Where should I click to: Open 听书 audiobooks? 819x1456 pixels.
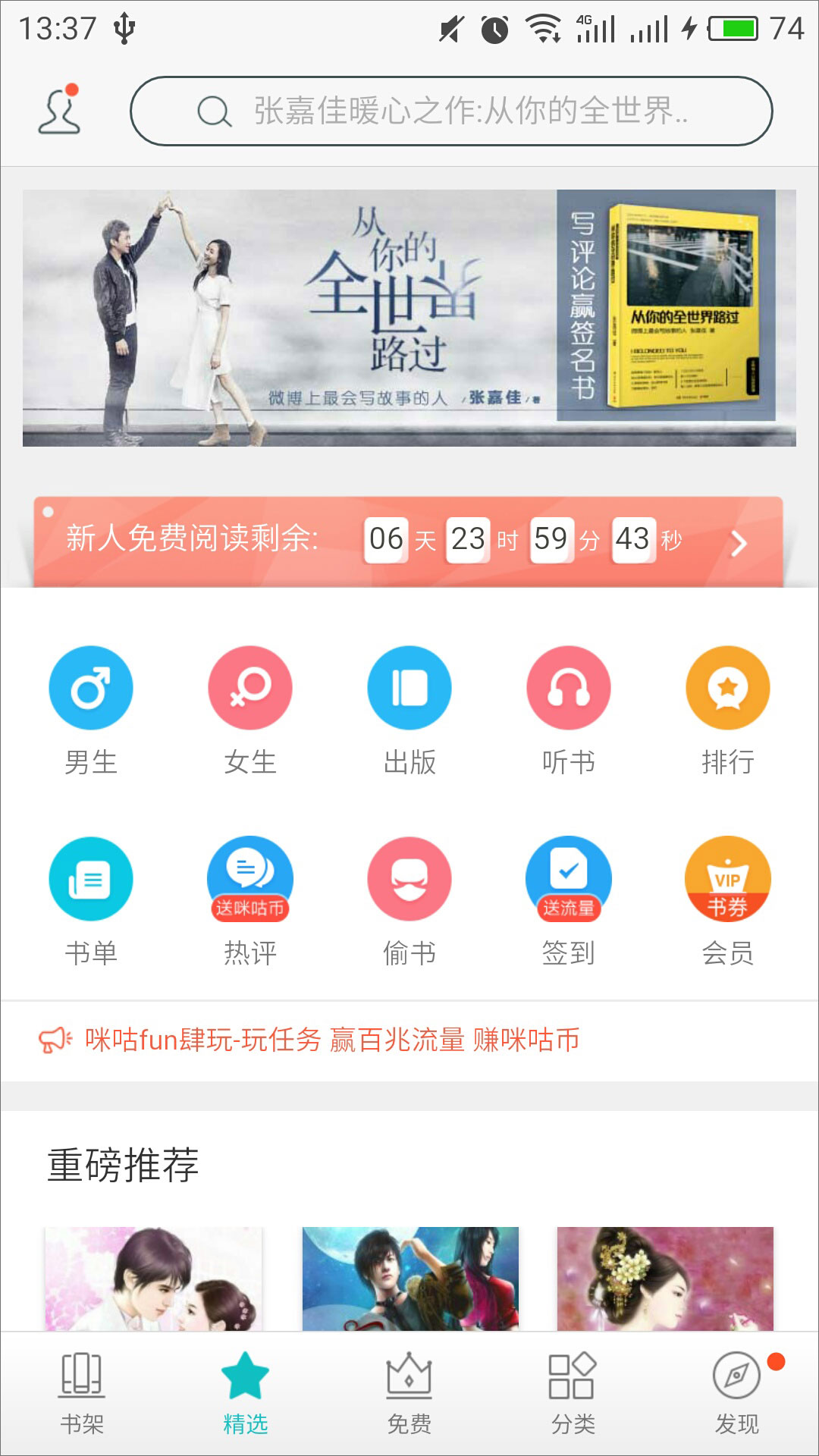pyautogui.click(x=569, y=709)
